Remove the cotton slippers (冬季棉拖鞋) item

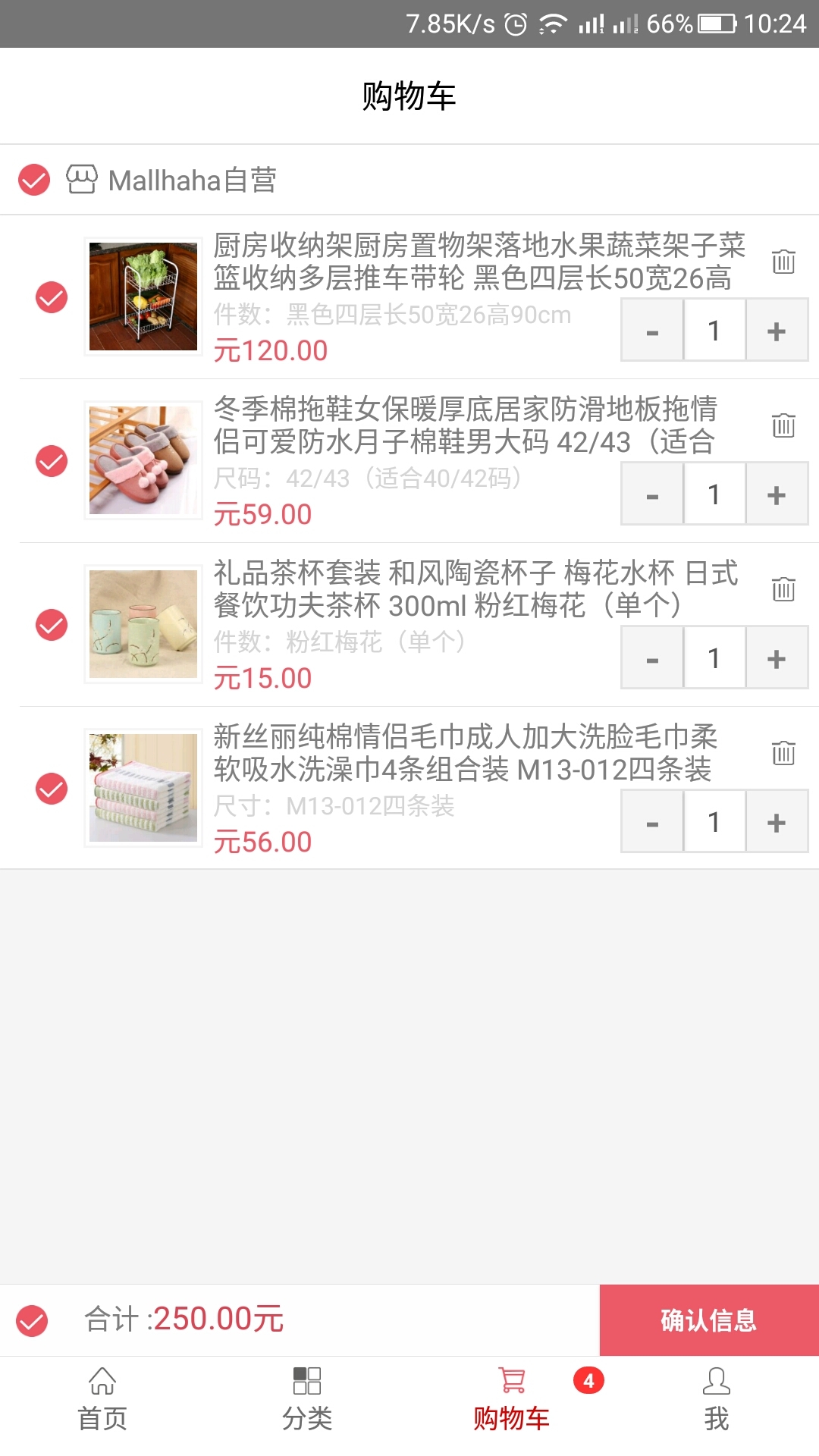coord(783,425)
